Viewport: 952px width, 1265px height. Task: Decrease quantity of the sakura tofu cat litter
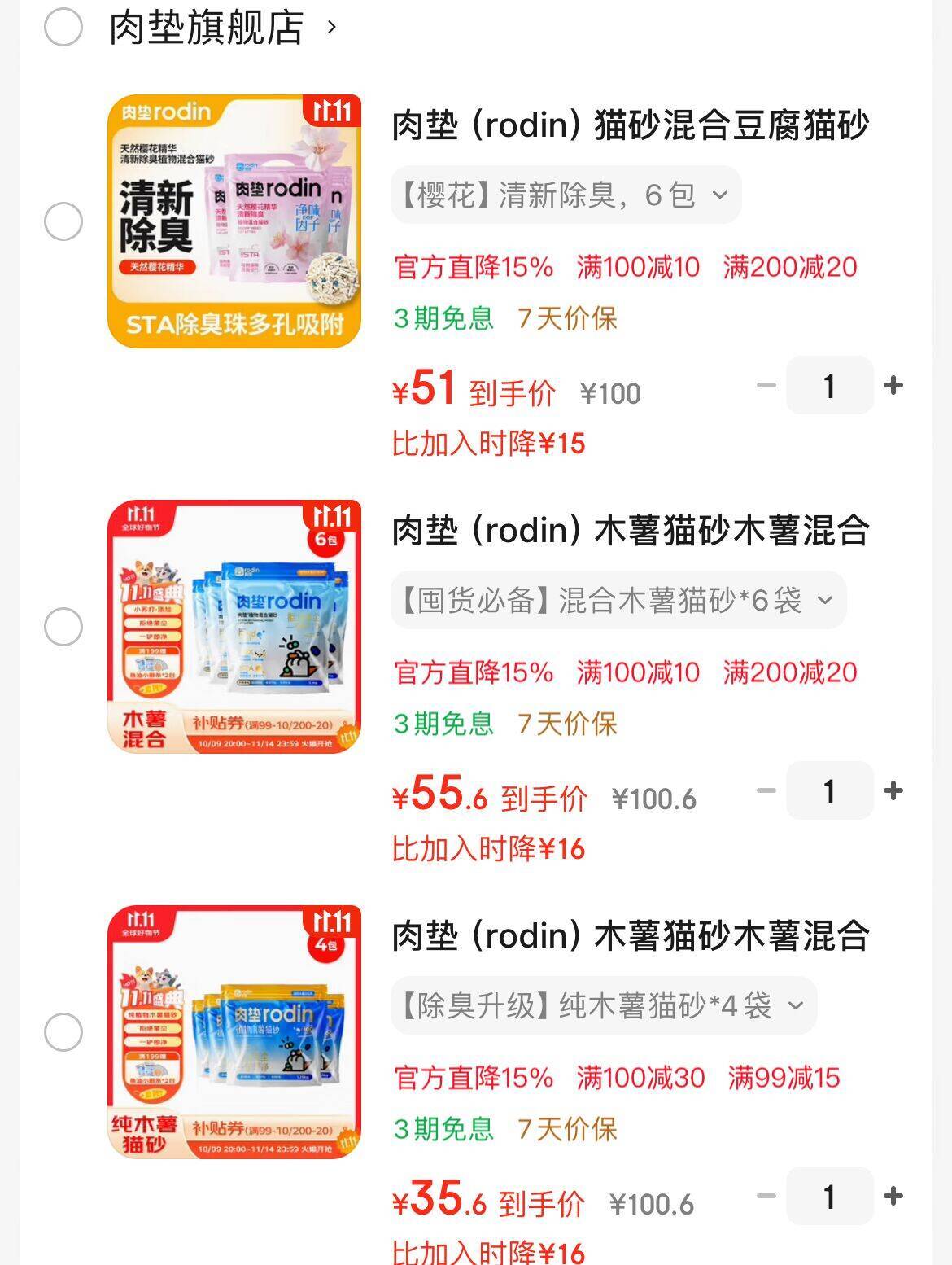tap(765, 385)
